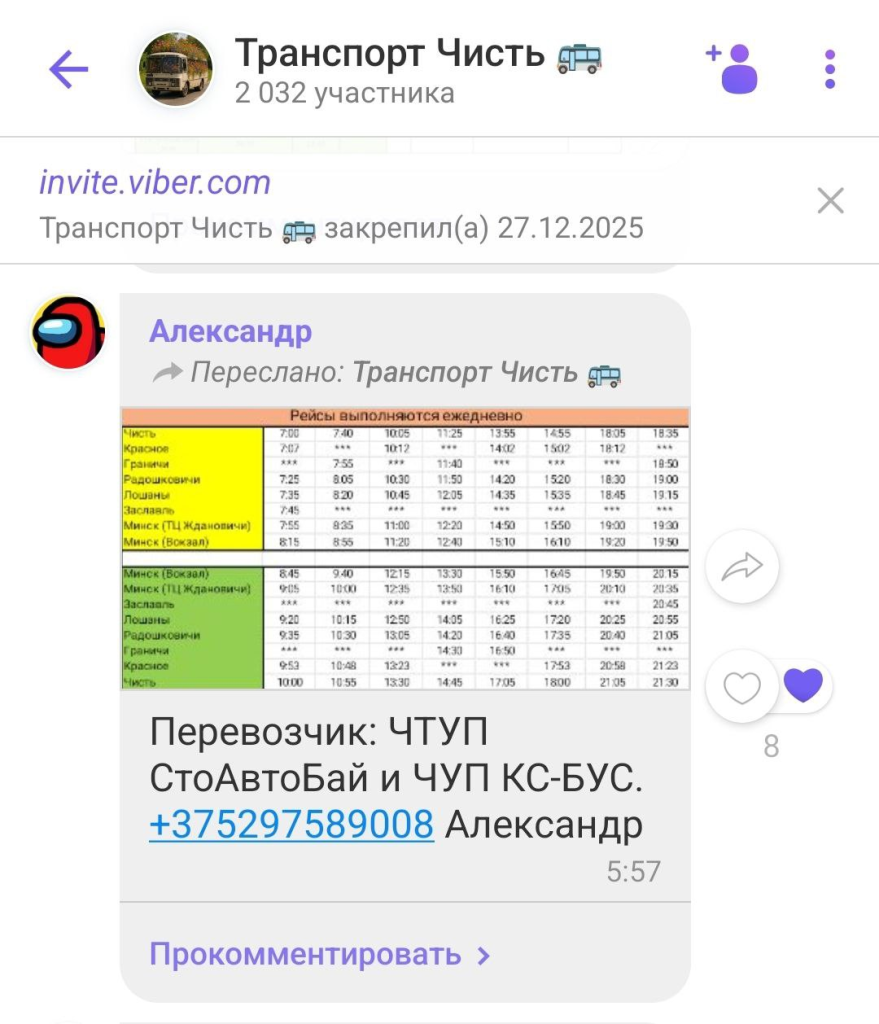Forward Александр's message with the share arrow

741,567
